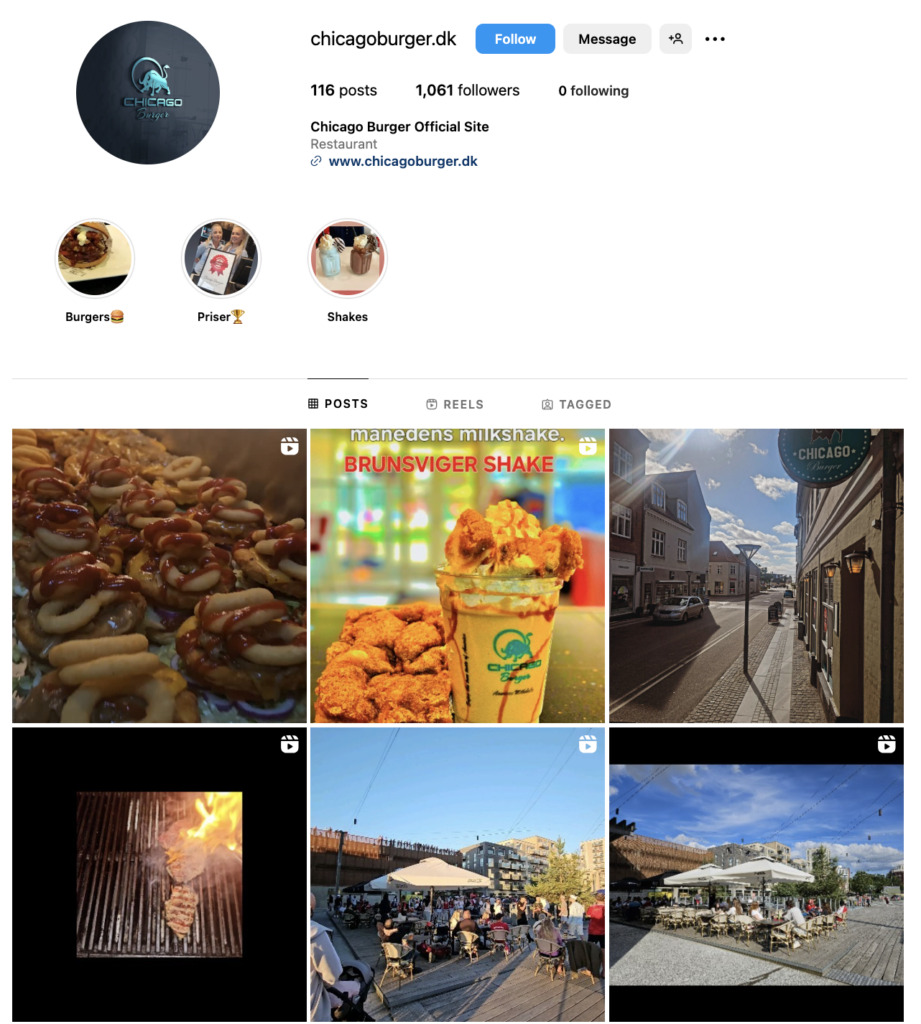View the Chicago Burger profile picture
Image resolution: width=921 pixels, height=1024 pixels.
[x=148, y=92]
